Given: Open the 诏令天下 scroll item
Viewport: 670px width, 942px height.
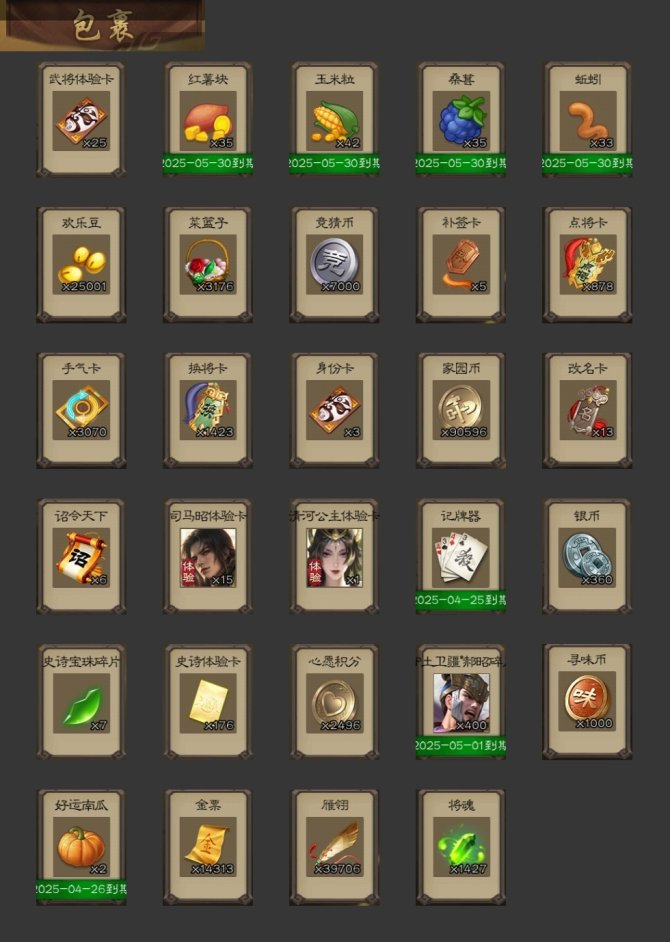Looking at the screenshot, I should point(81,557).
